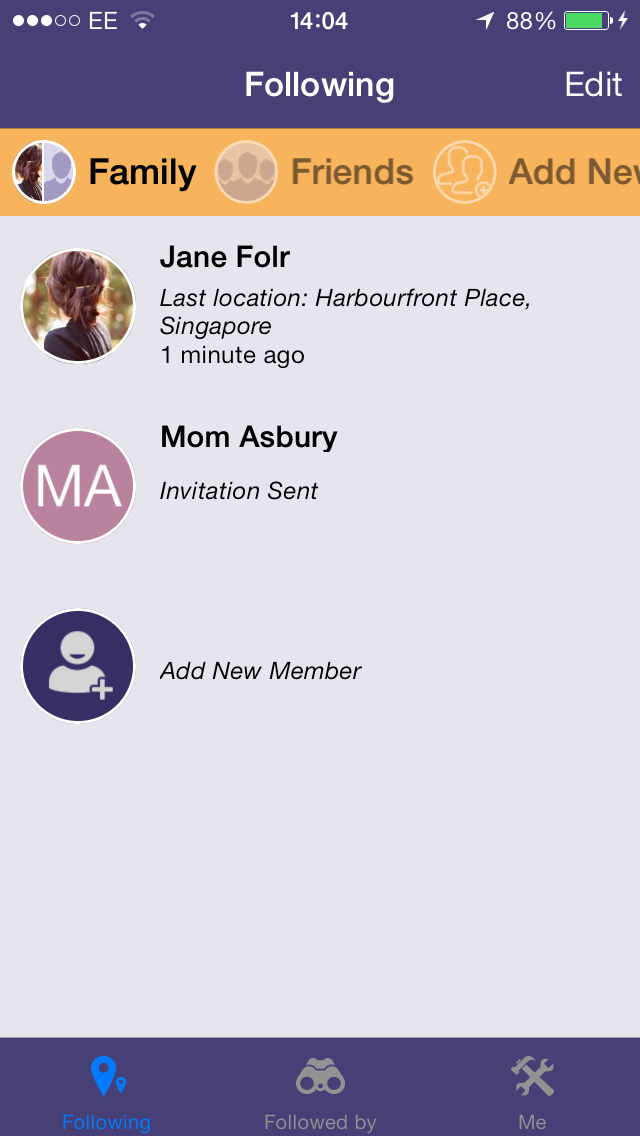Add a new group

[x=537, y=172]
